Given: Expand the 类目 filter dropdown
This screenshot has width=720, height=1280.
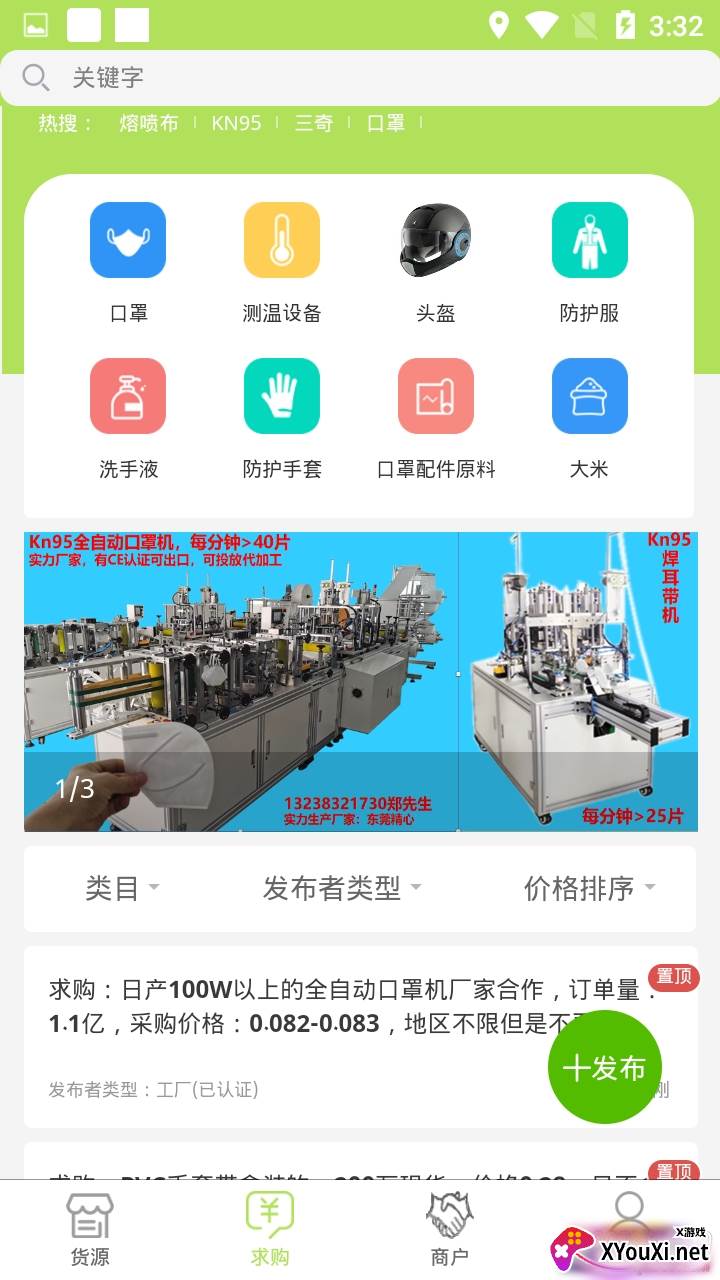Looking at the screenshot, I should click(122, 888).
